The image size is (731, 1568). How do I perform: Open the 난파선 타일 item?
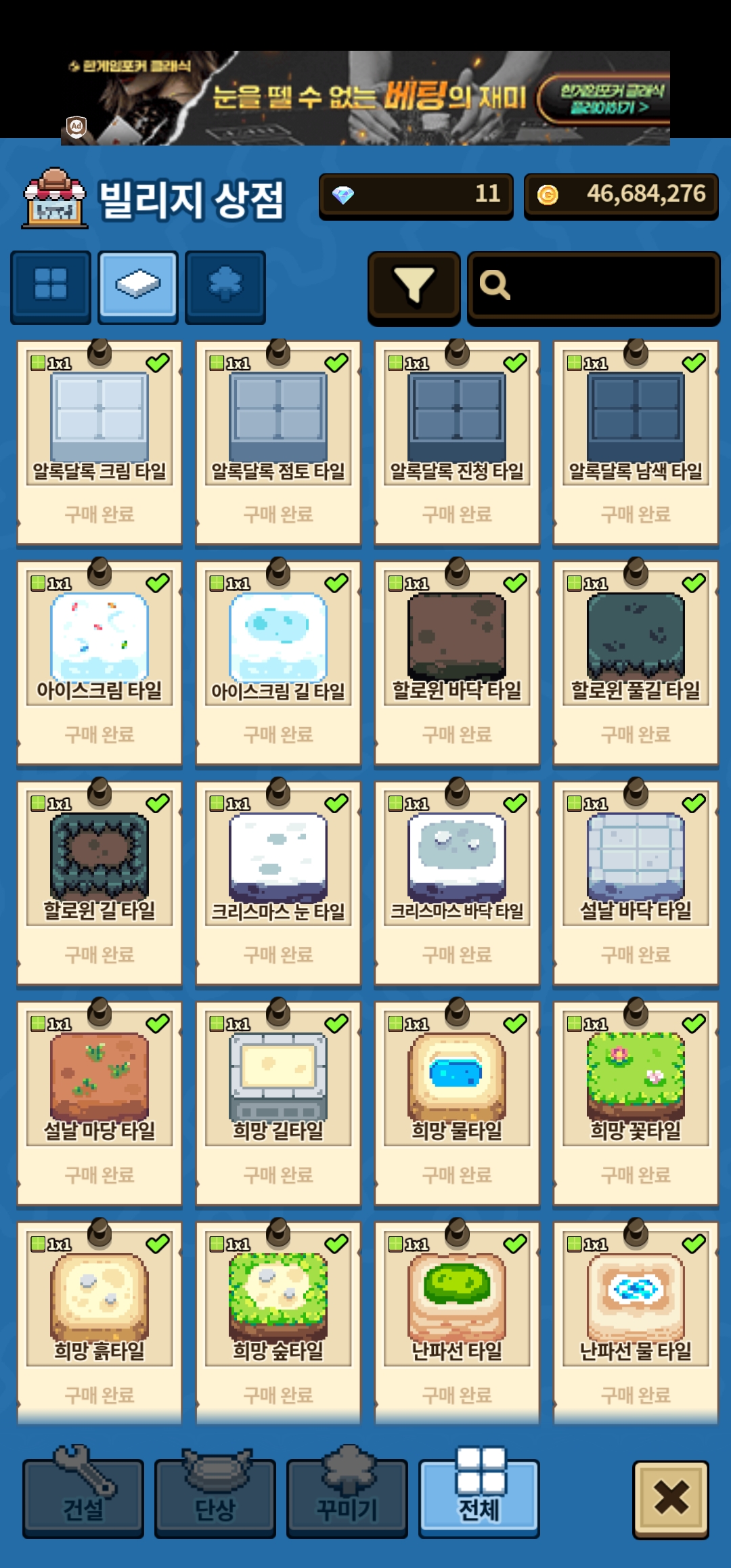click(x=457, y=1320)
